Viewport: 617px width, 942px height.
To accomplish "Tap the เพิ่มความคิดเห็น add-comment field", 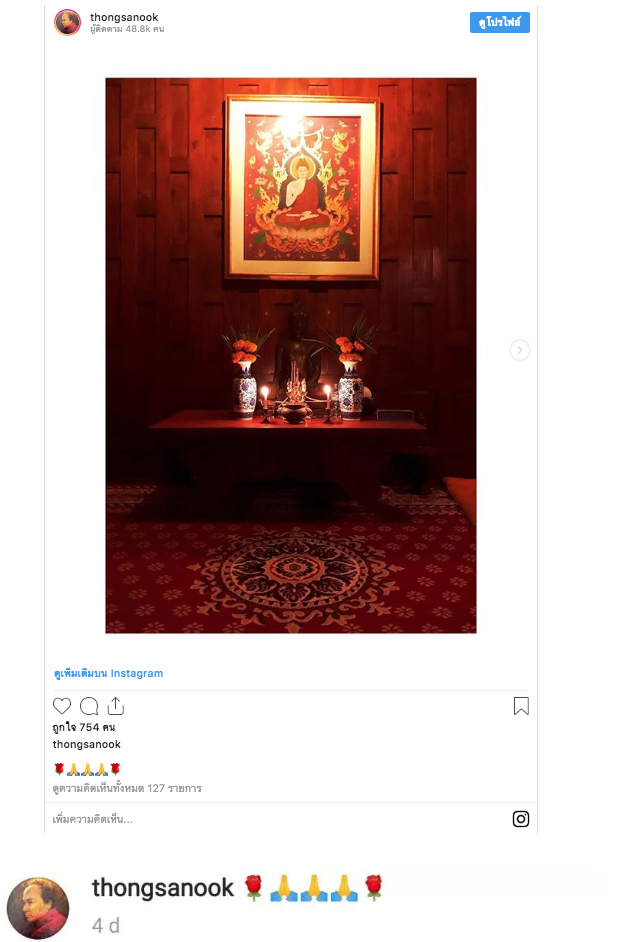I will pyautogui.click(x=250, y=819).
